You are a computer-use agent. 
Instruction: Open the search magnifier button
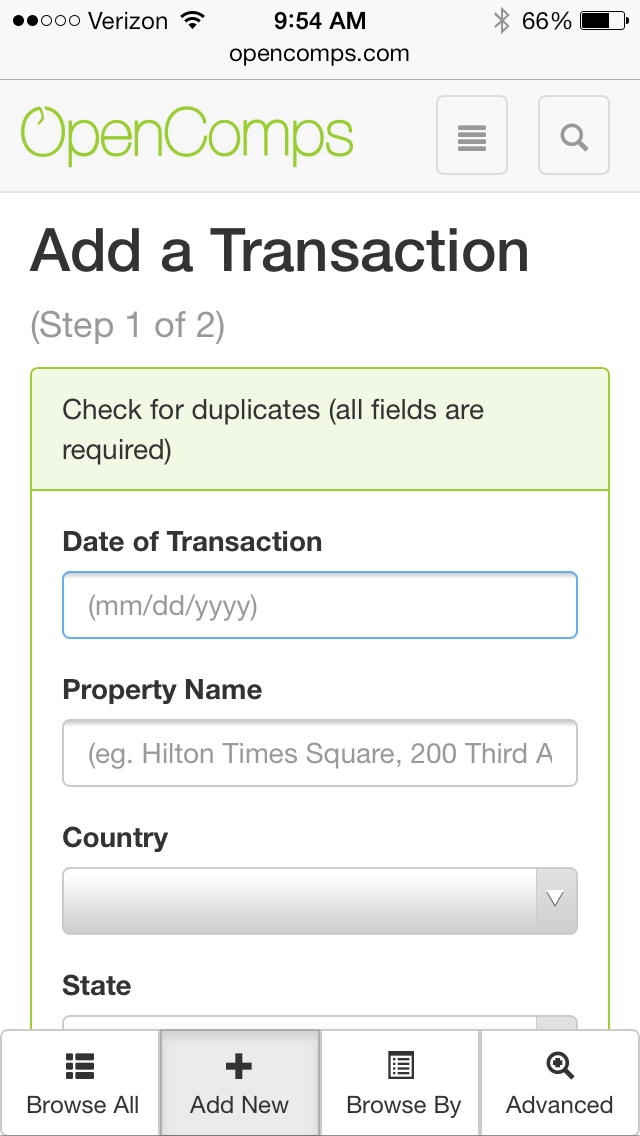574,136
